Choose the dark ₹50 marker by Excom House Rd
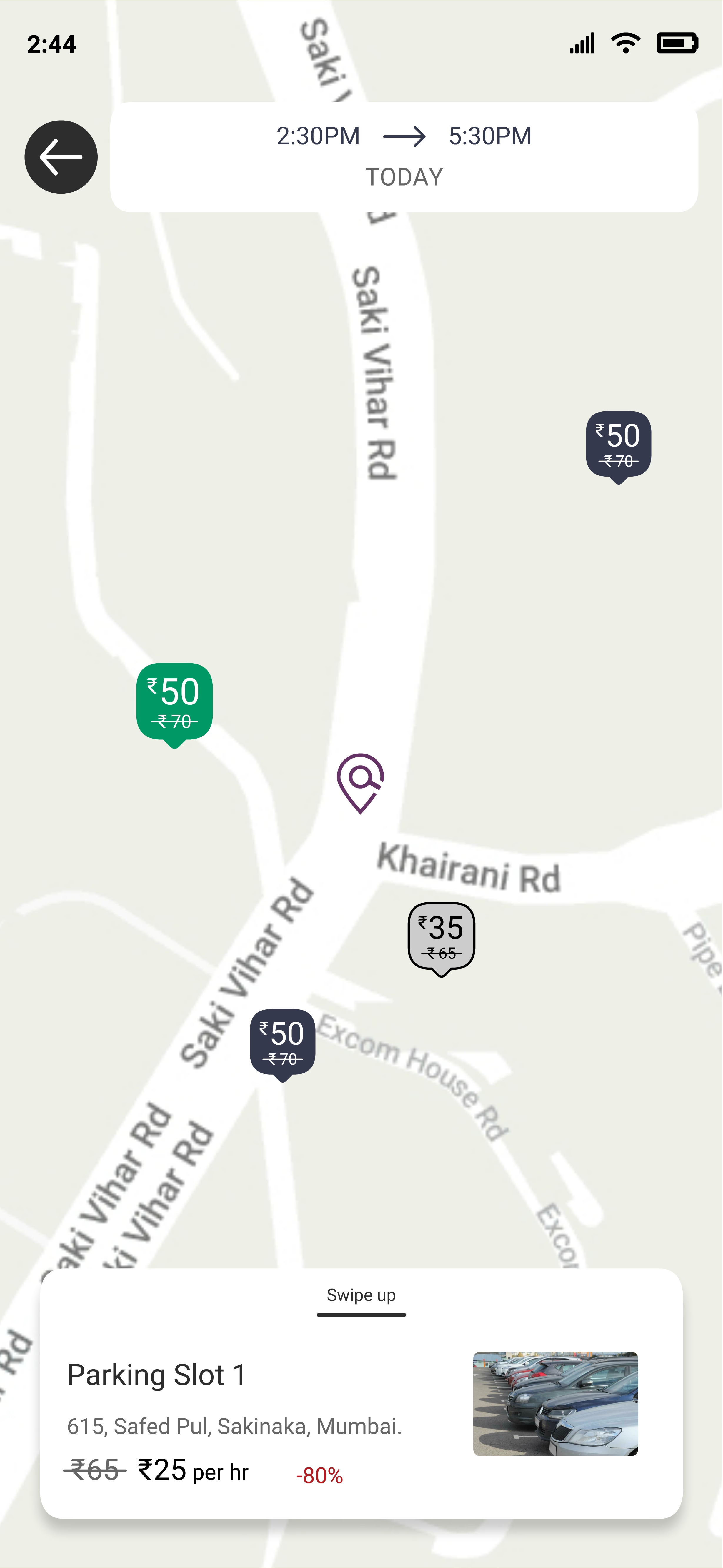Screen dimensions: 723x1568 point(282,1042)
